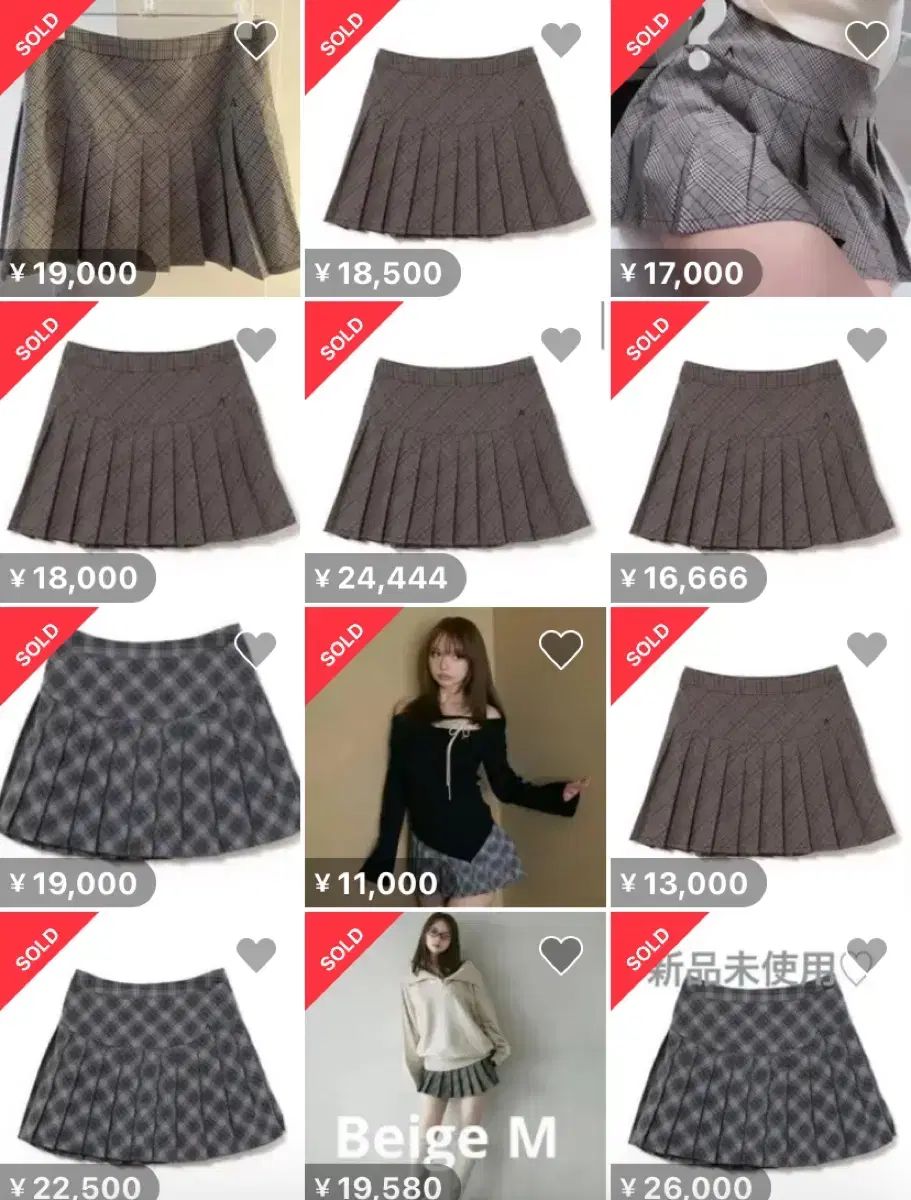Like the ¥18,500 skirt listing
Screen dimensions: 911x1200
[x=560, y=40]
